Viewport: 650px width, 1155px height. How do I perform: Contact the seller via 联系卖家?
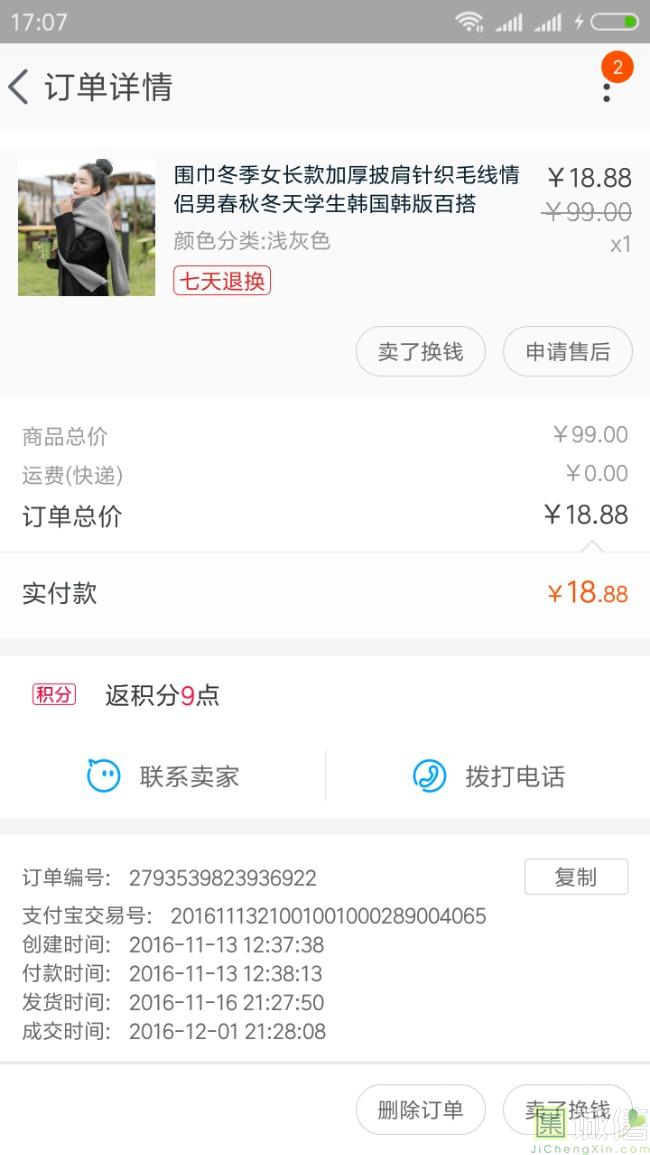pyautogui.click(x=163, y=776)
